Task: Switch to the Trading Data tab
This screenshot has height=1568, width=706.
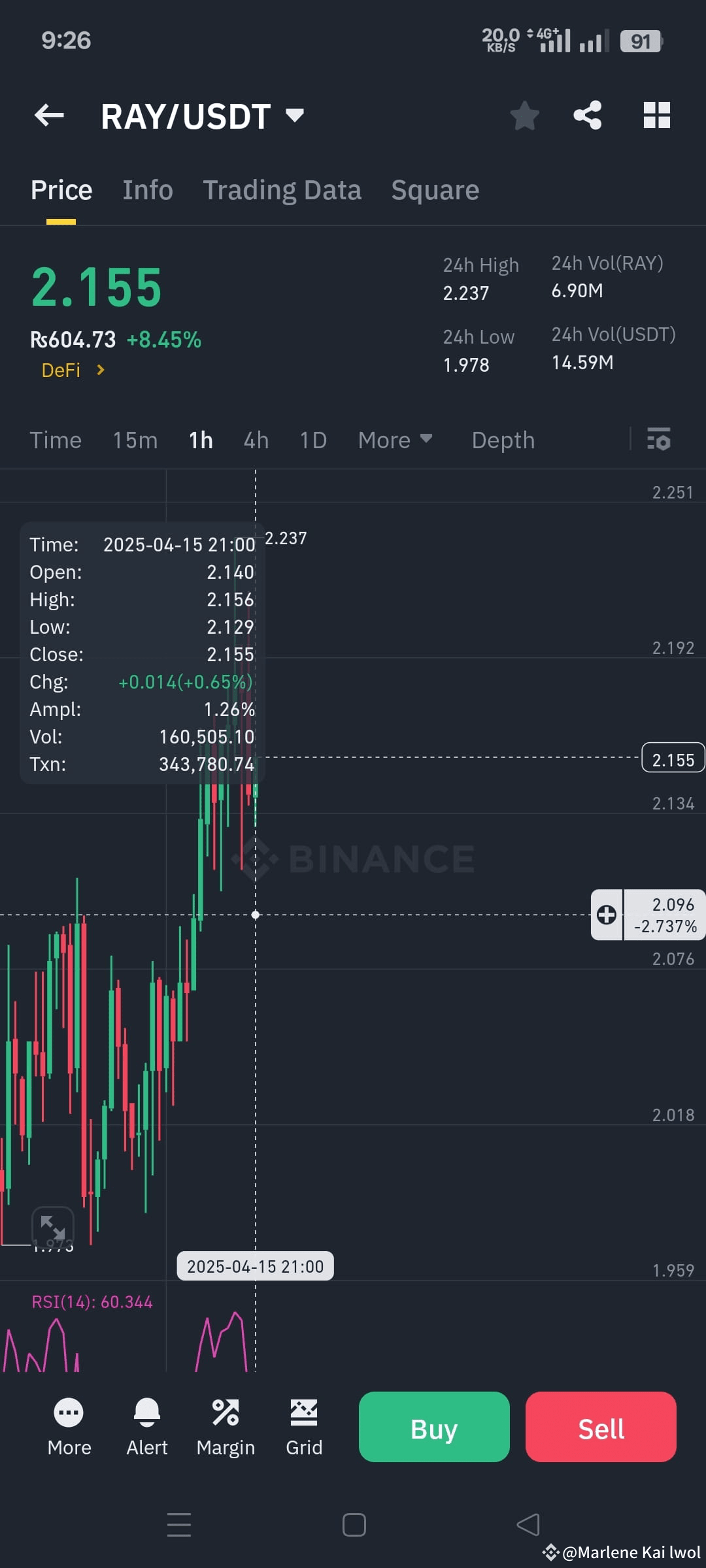Action: click(x=282, y=189)
